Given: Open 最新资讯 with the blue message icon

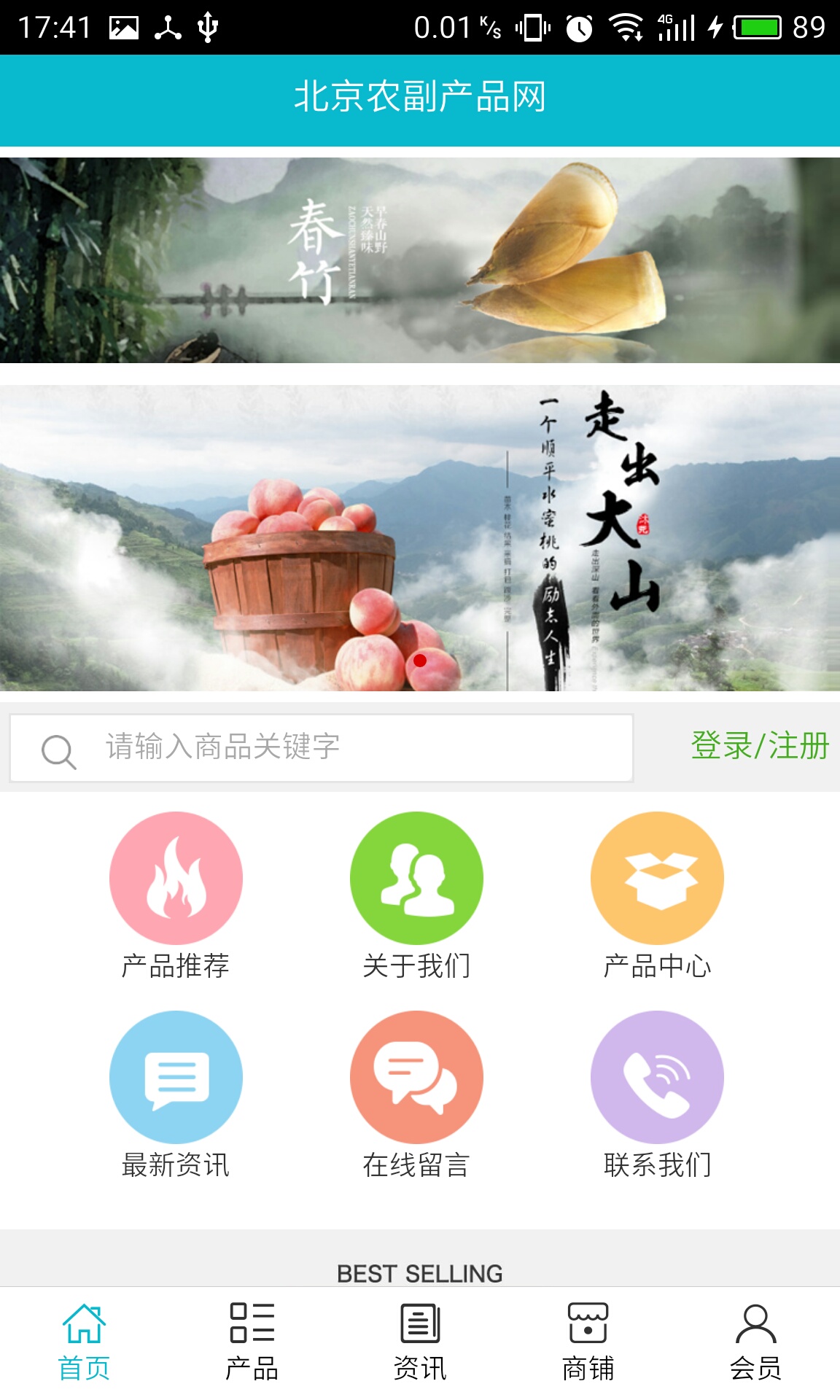Looking at the screenshot, I should (175, 1079).
